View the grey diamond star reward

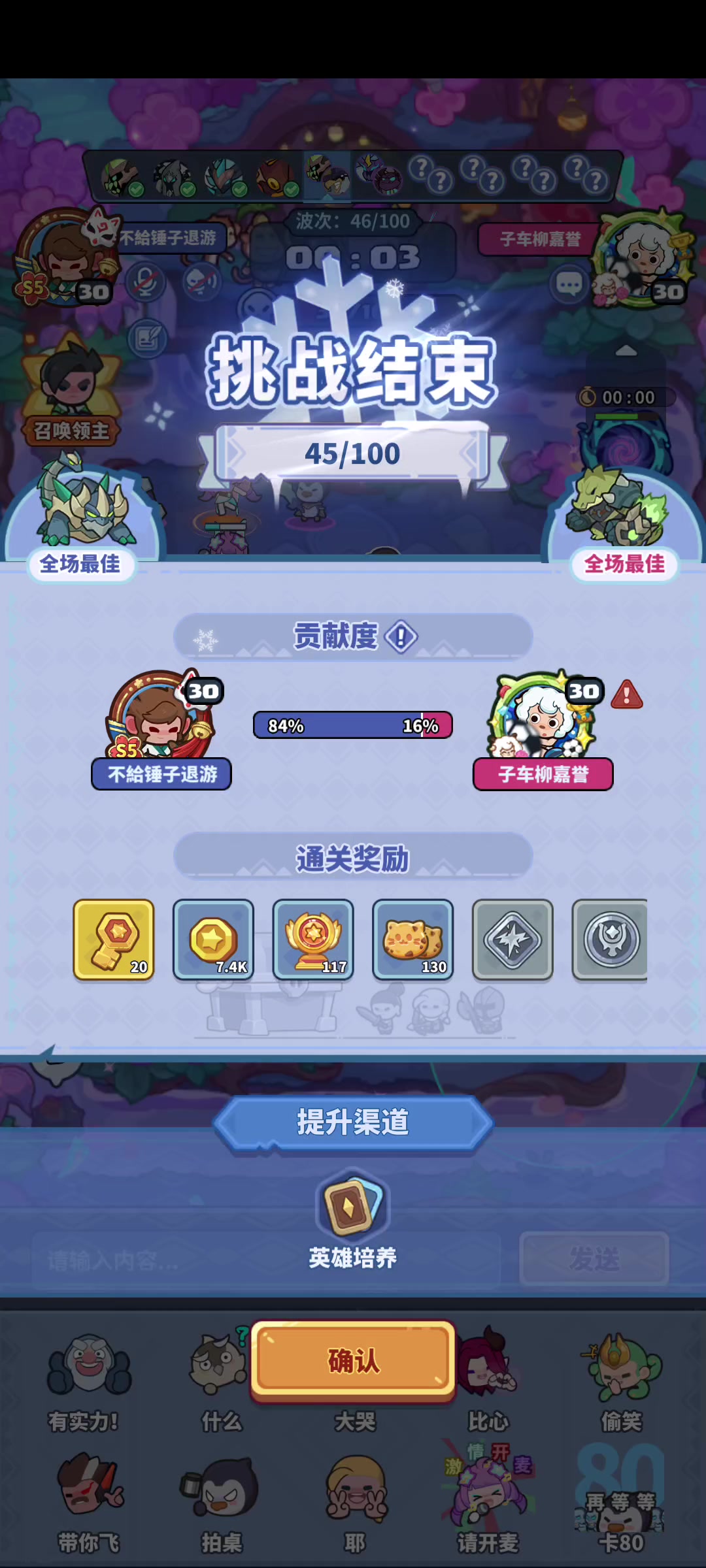[513, 939]
